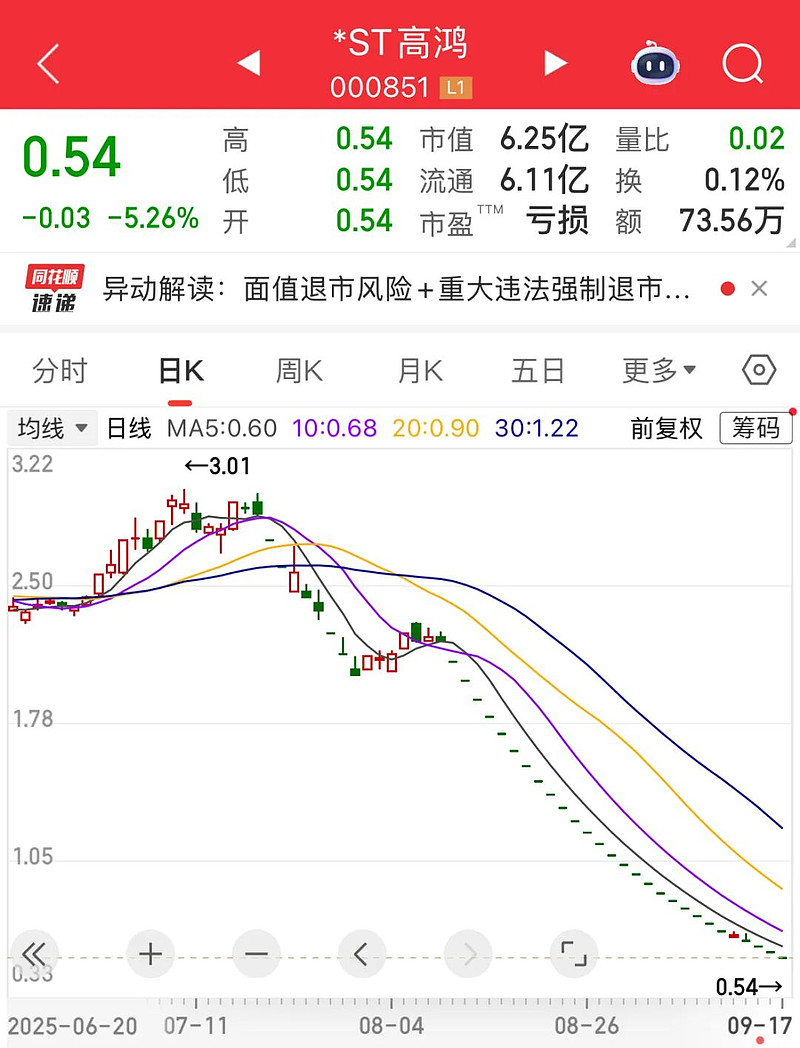Open the AI assistant robot
The width and height of the screenshot is (800, 1048).
(x=654, y=62)
